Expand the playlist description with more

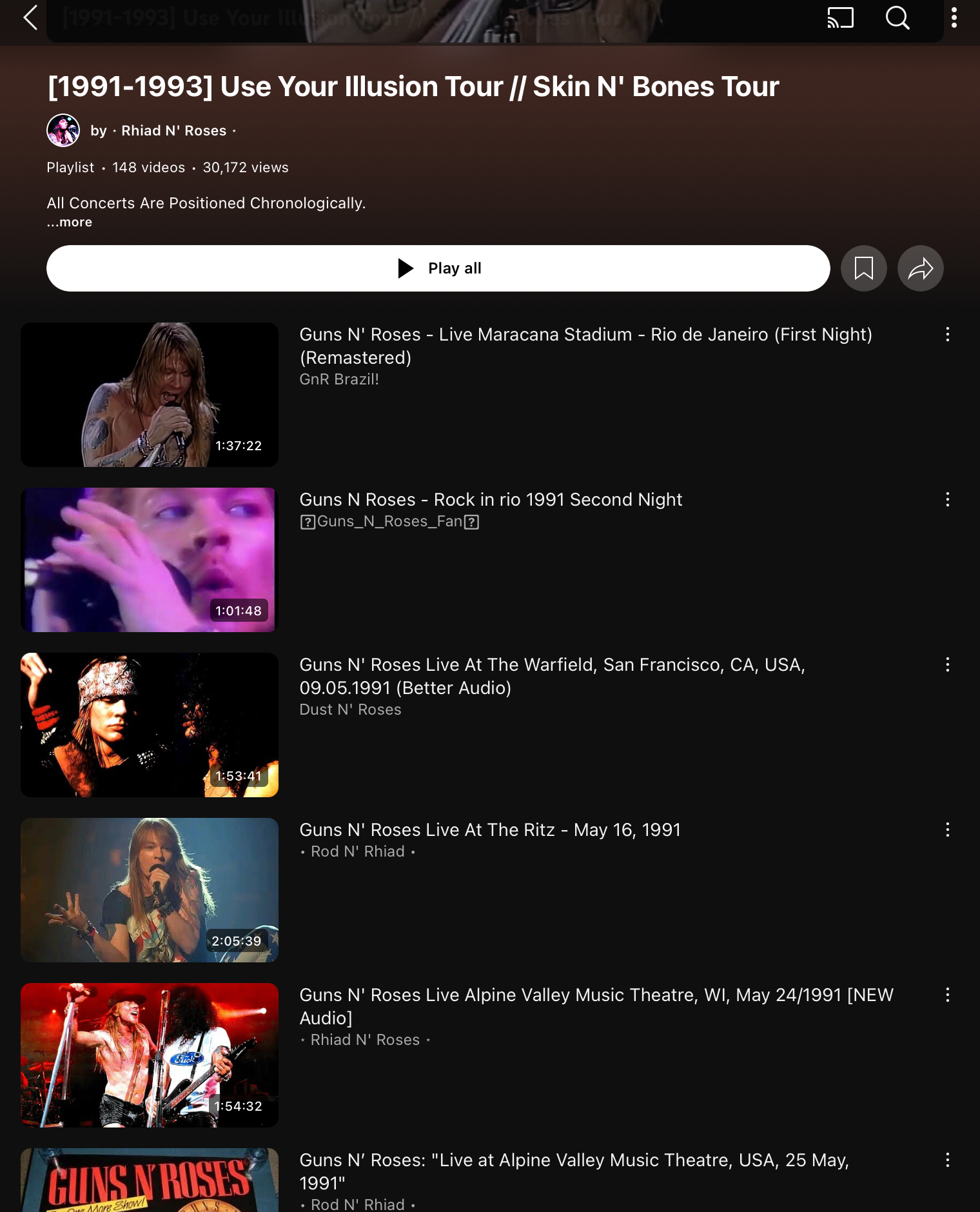[70, 223]
